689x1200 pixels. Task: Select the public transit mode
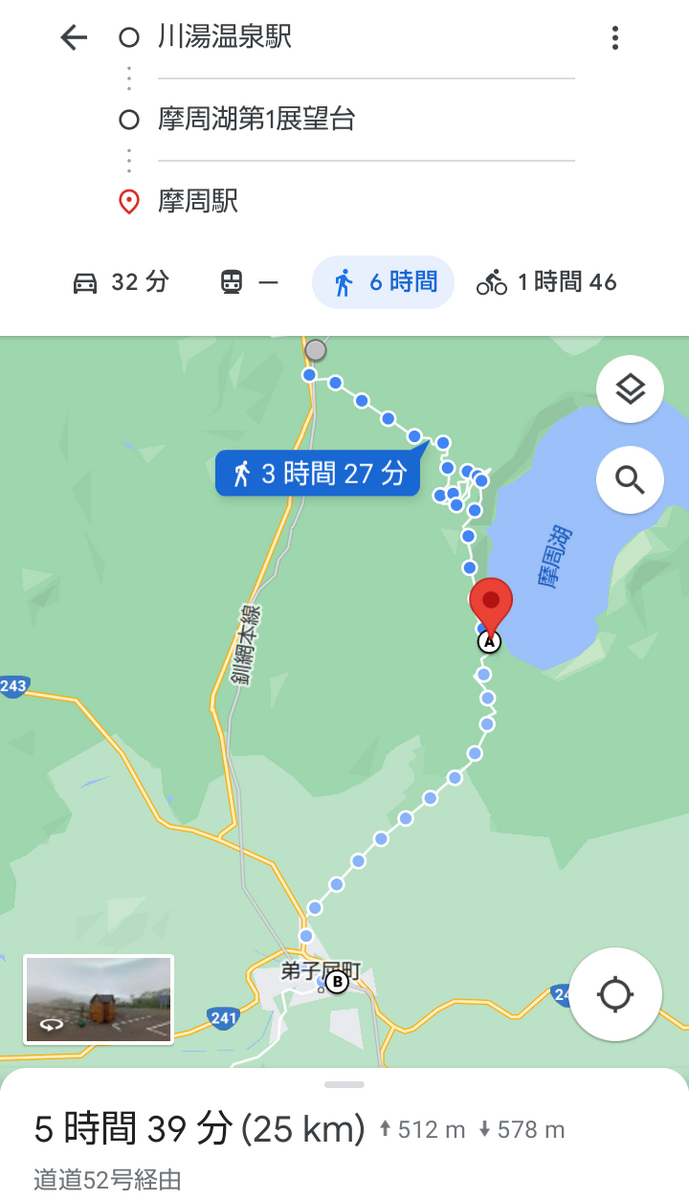coord(248,282)
